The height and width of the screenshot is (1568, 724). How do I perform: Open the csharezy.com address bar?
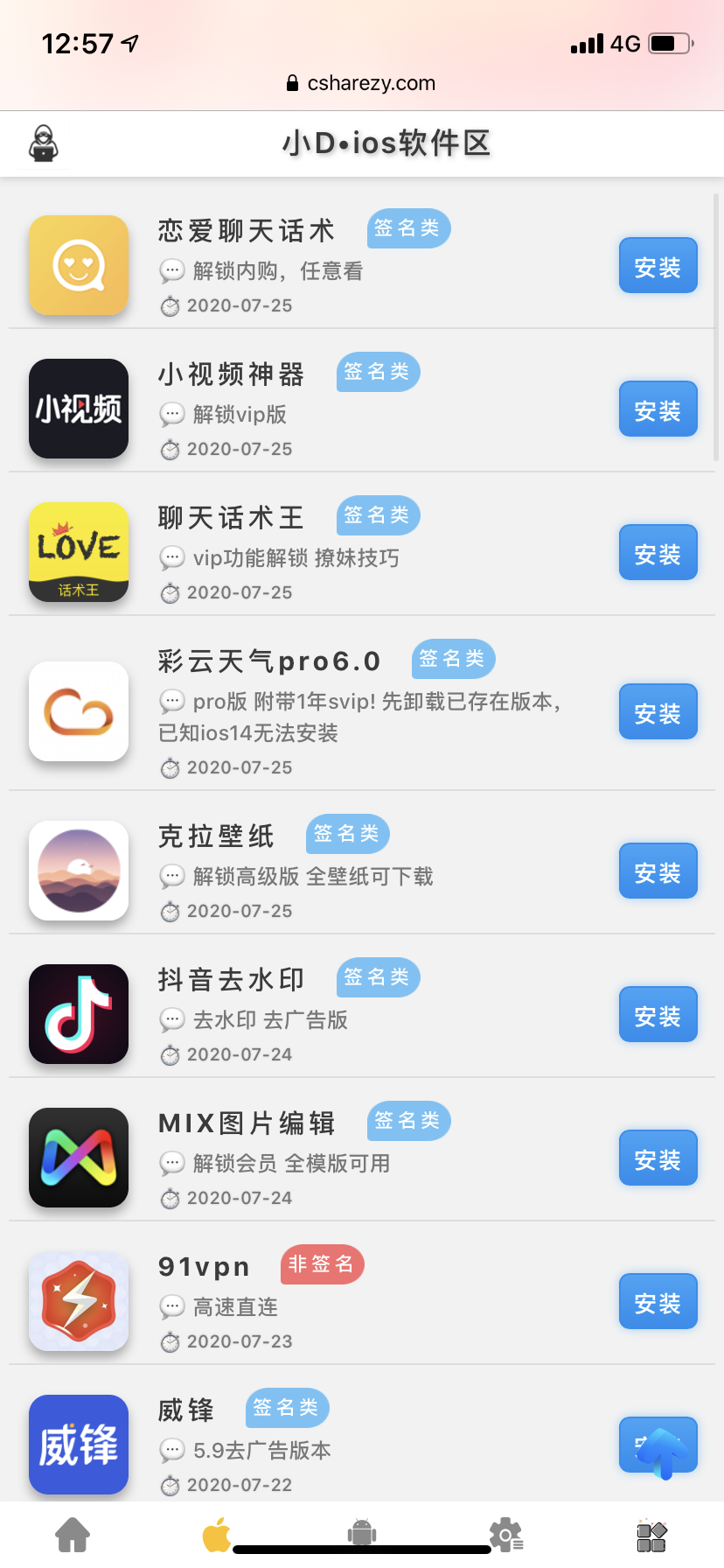(x=362, y=83)
